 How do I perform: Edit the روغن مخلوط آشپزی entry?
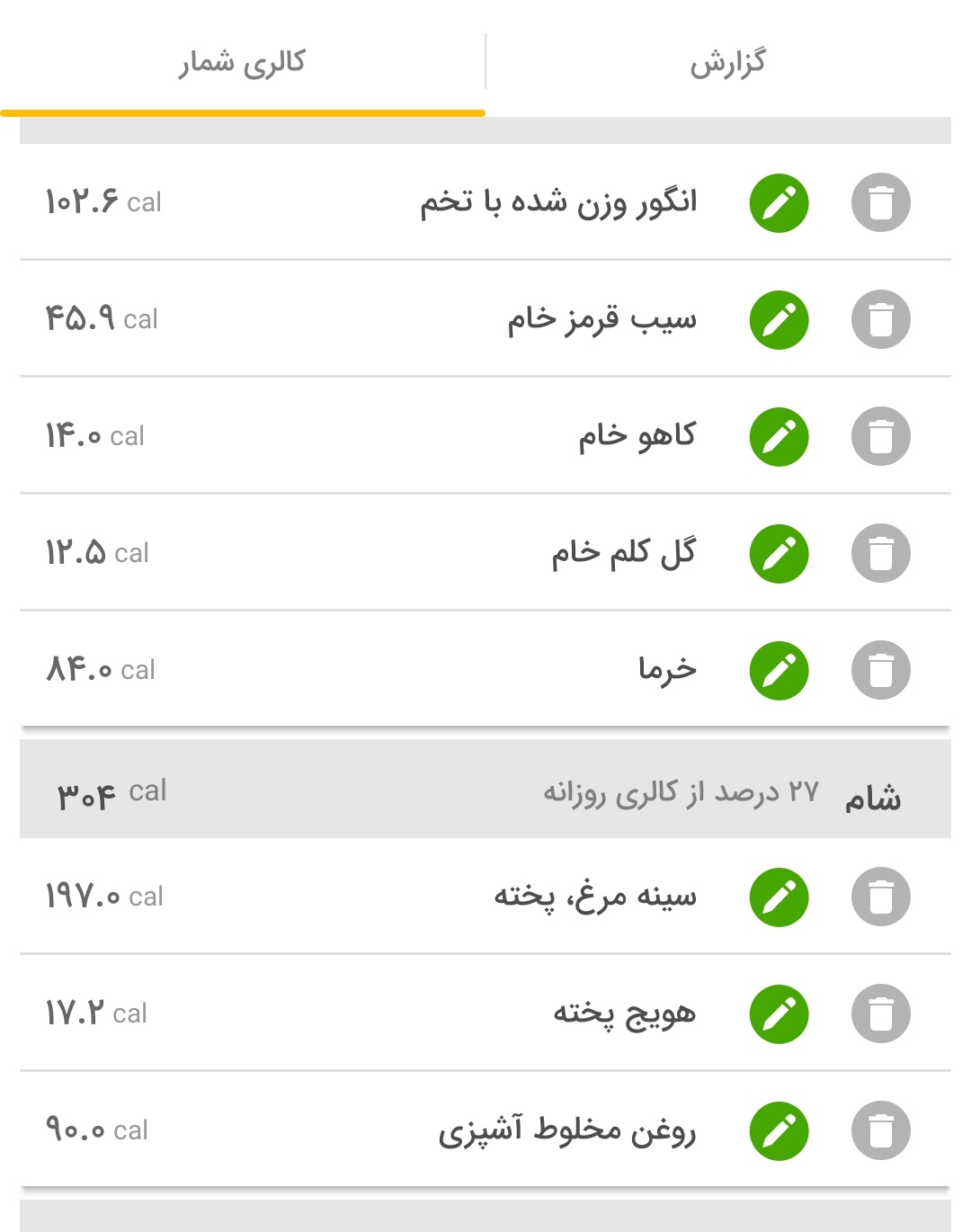click(779, 1130)
